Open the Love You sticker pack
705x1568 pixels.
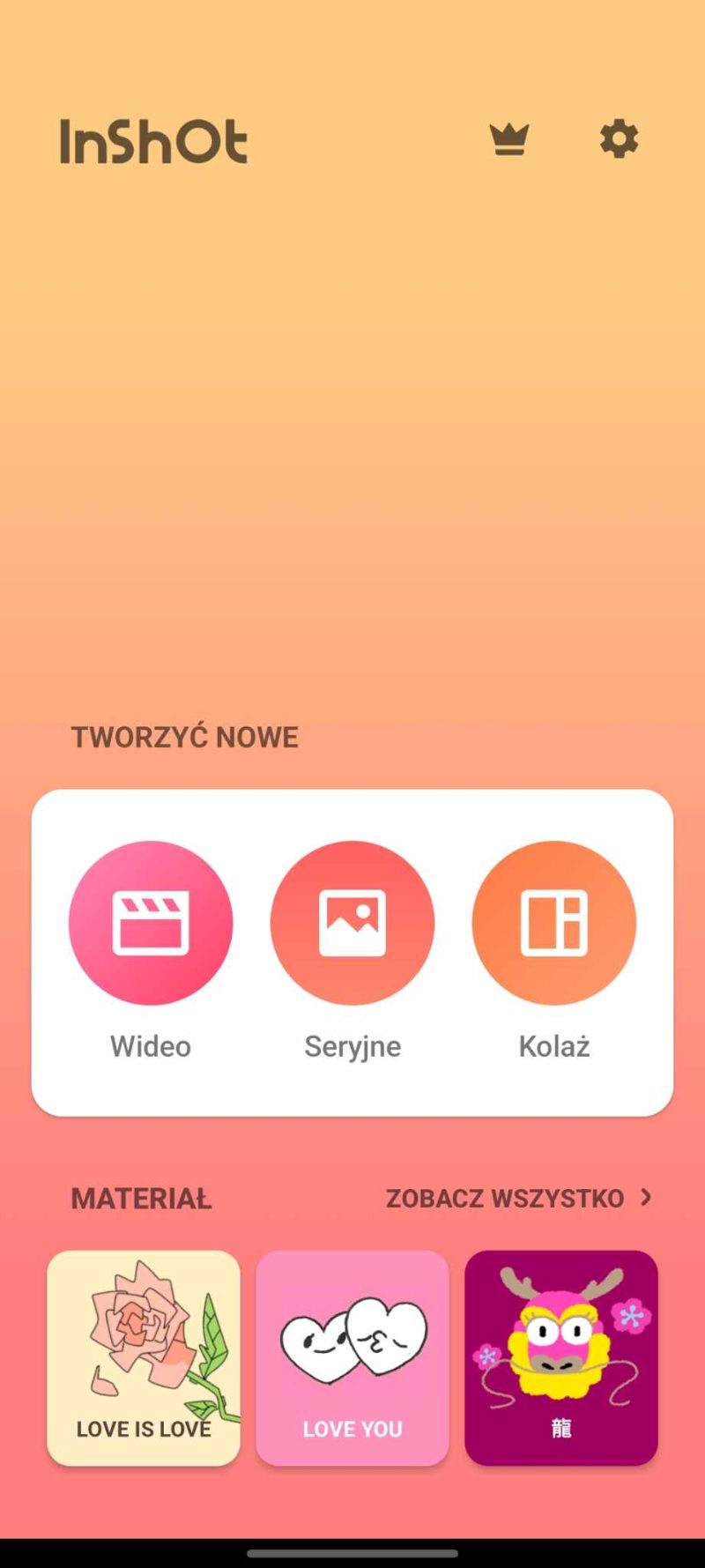pyautogui.click(x=352, y=1357)
